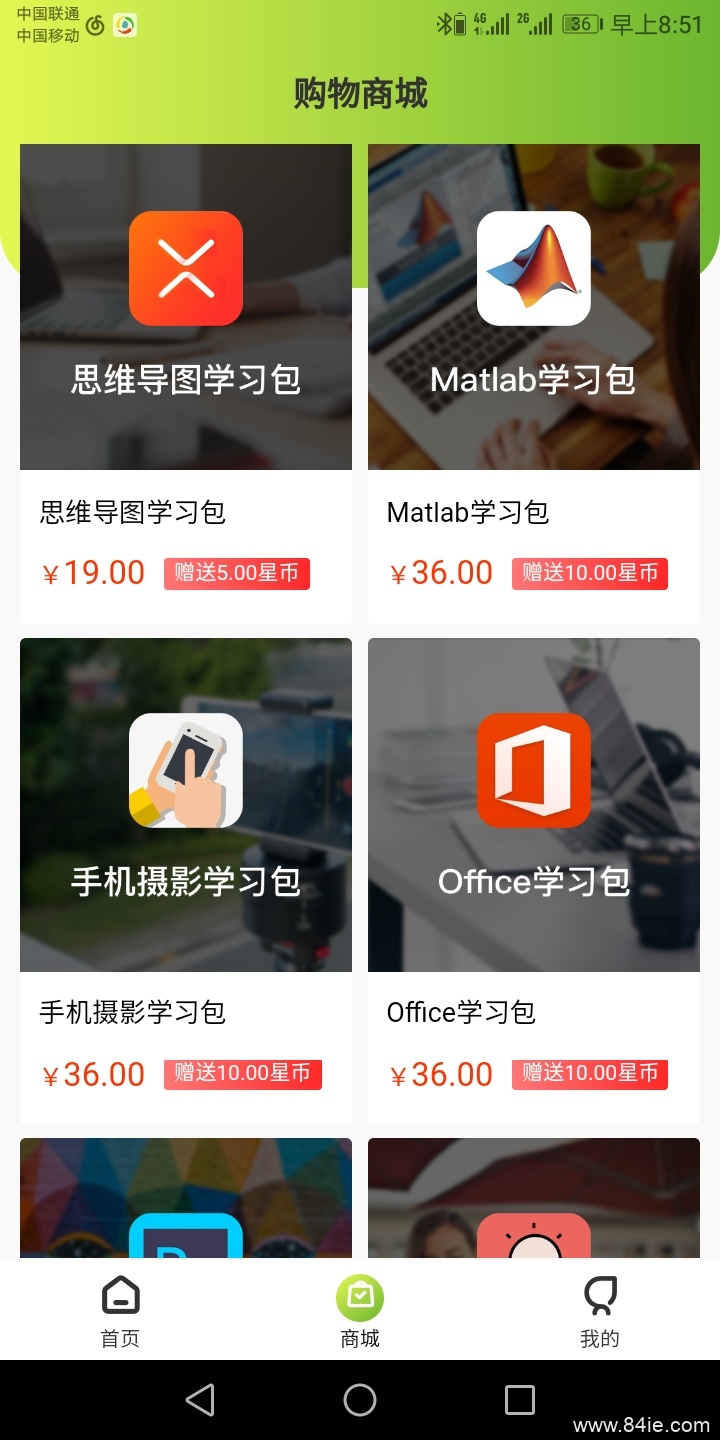
Task: Select the XMind mind map icon on 思维导图学习包 card
Action: tap(185, 268)
